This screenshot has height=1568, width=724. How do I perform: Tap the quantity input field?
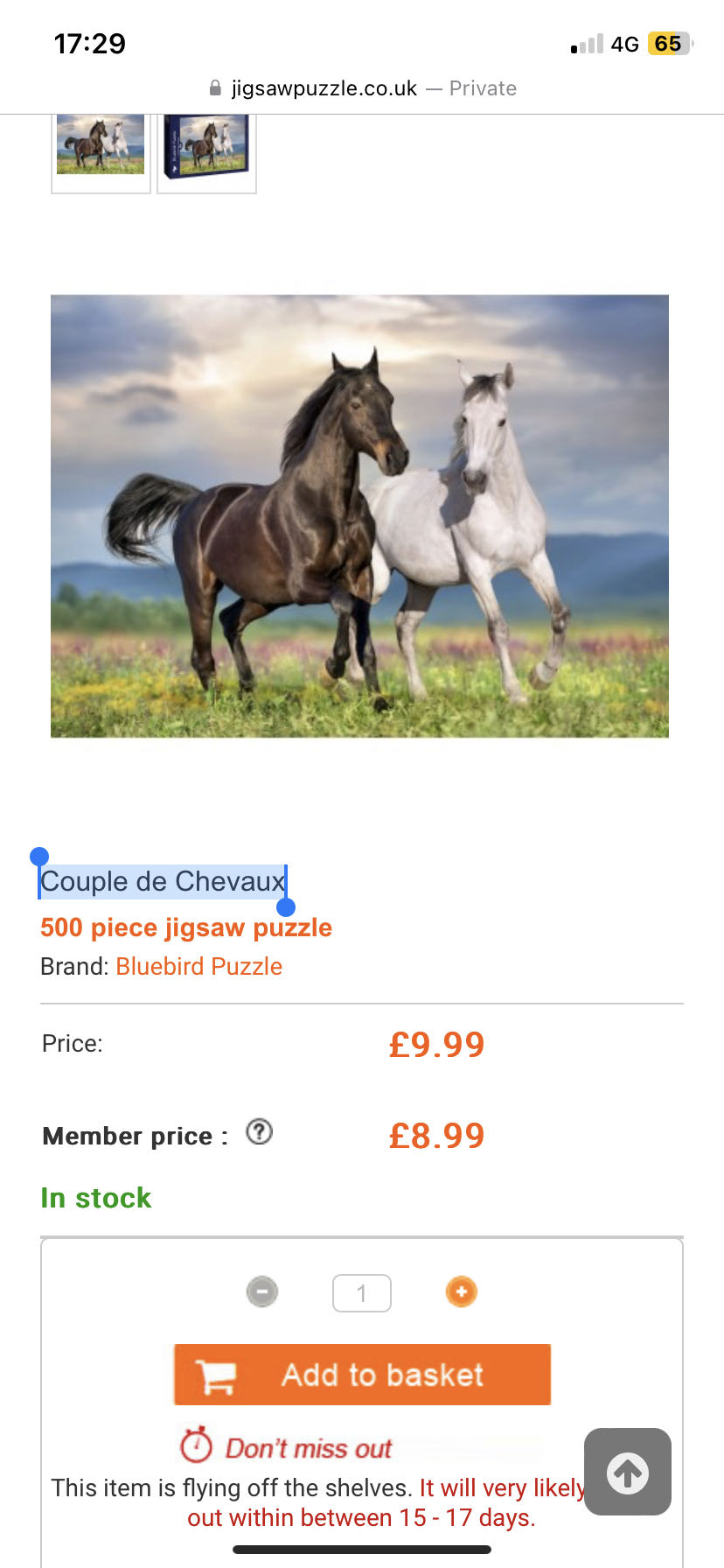coord(361,1293)
